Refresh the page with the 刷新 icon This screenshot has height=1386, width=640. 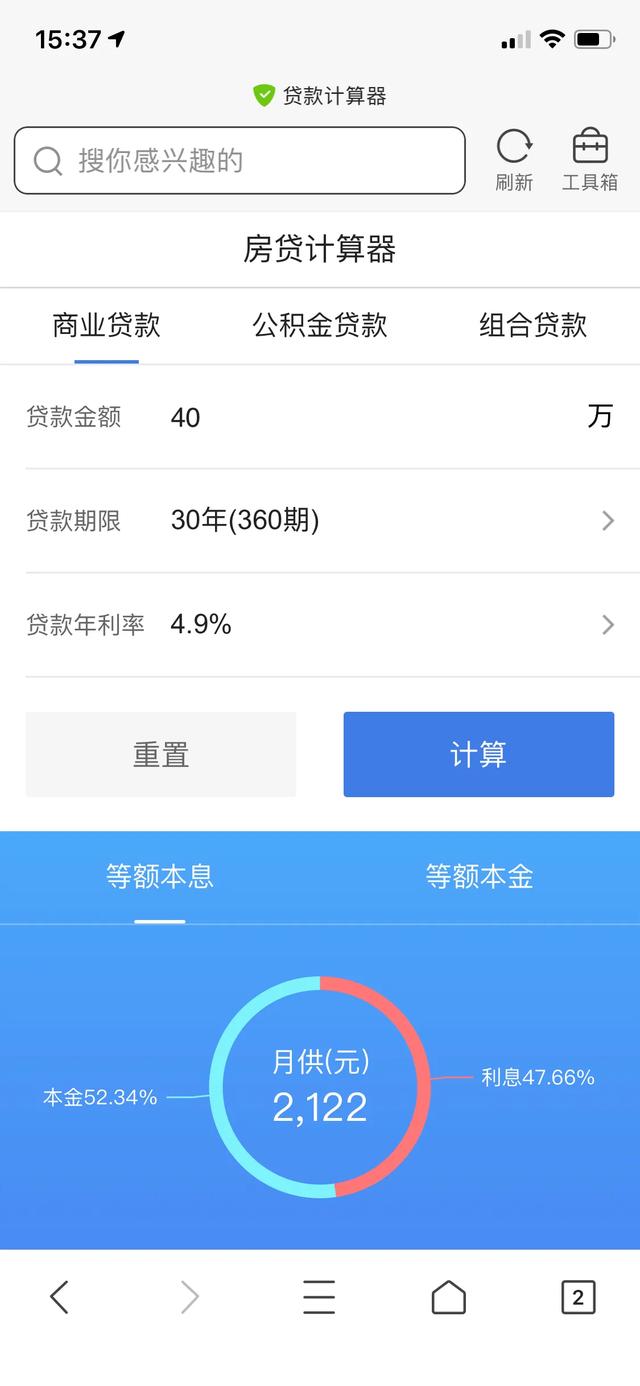(514, 160)
